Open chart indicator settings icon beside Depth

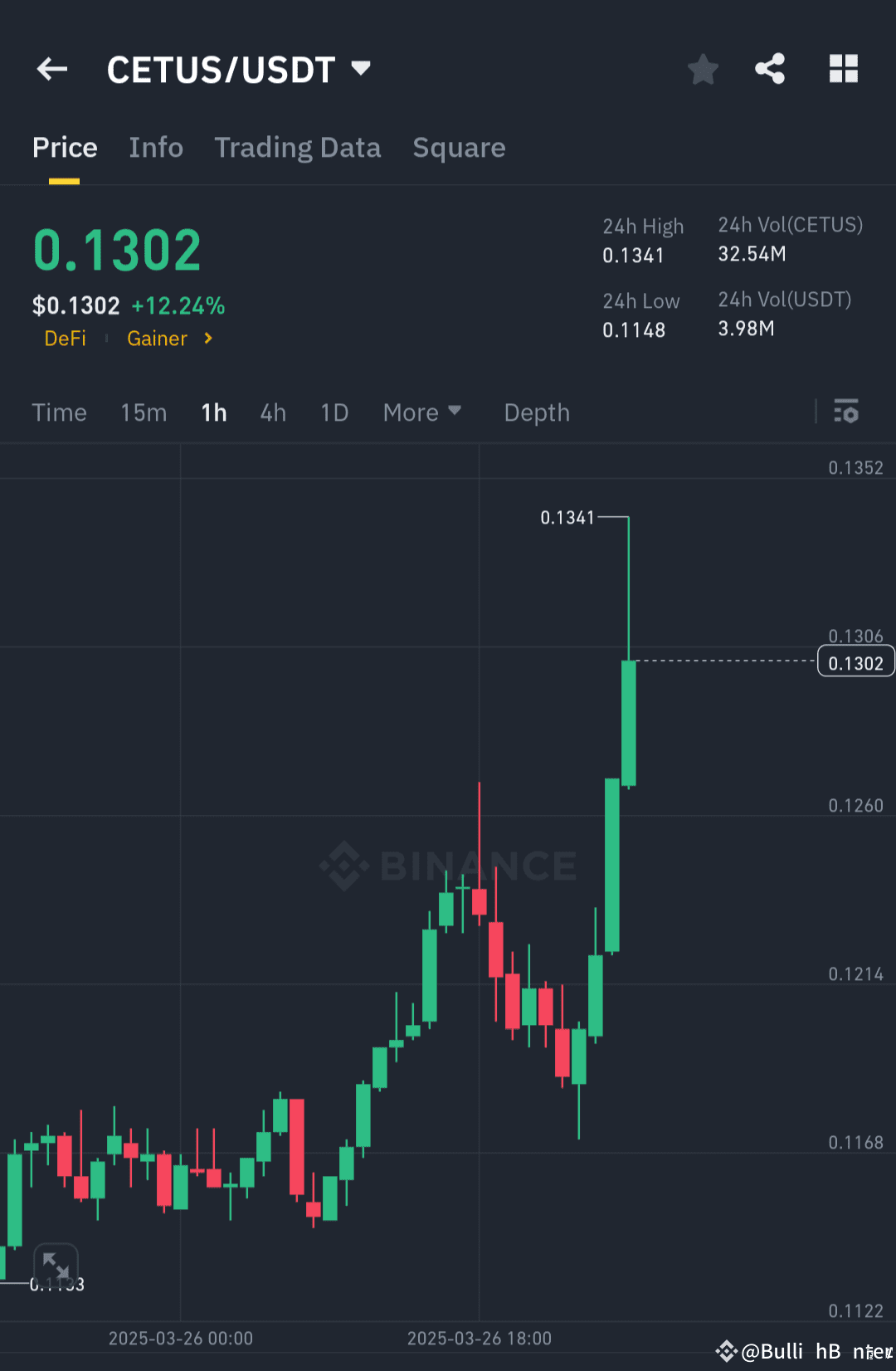point(846,412)
